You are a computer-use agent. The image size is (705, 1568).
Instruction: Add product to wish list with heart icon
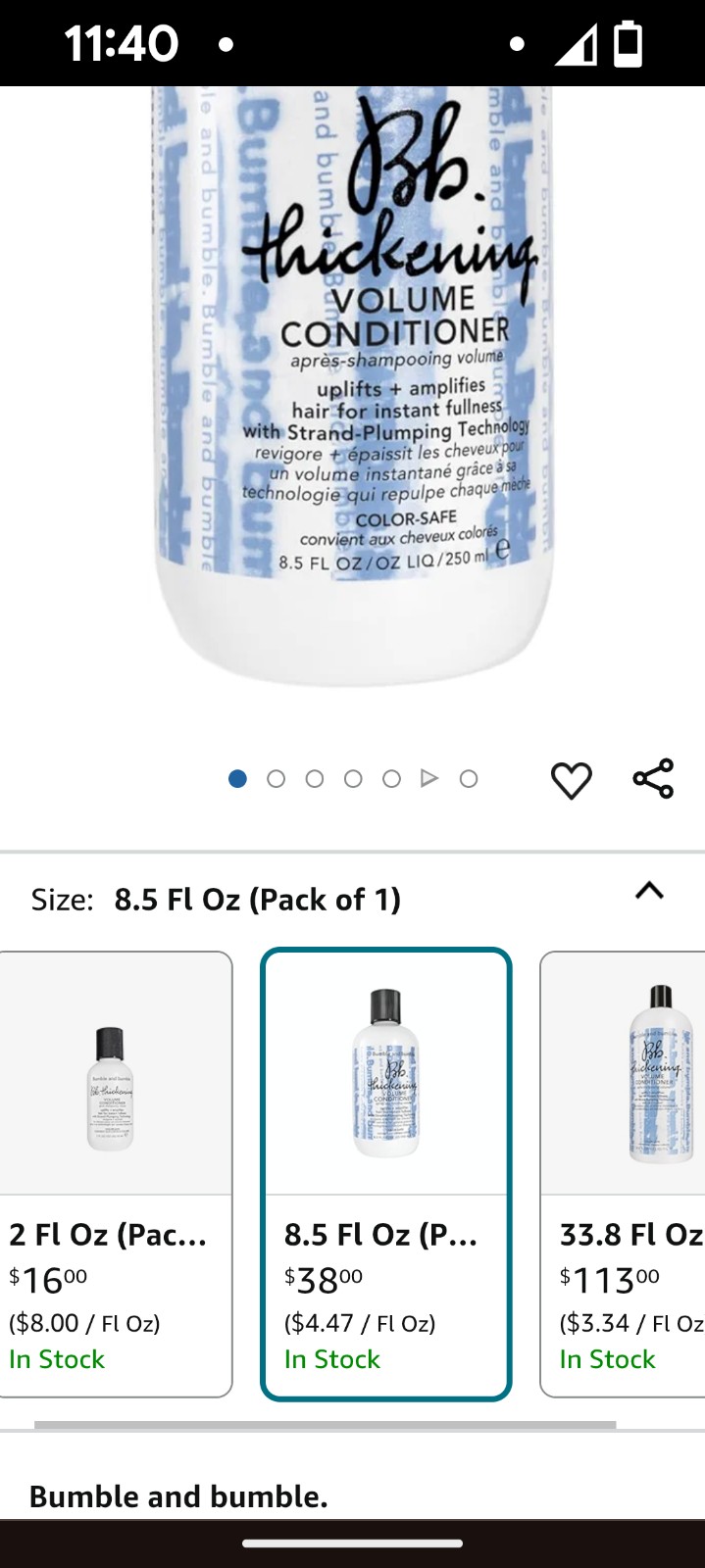(571, 780)
